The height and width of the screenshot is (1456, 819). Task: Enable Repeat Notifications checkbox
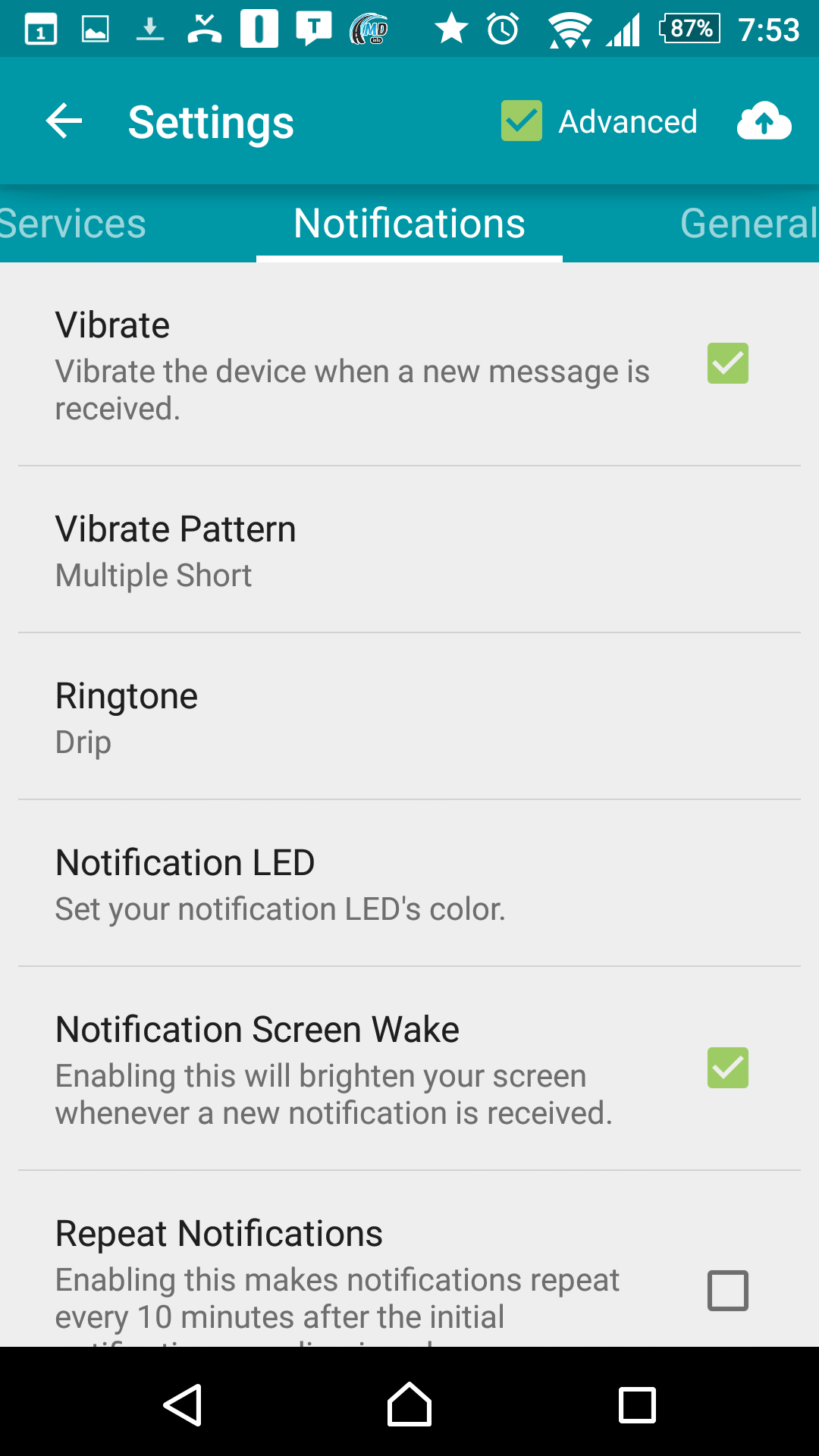(728, 1291)
